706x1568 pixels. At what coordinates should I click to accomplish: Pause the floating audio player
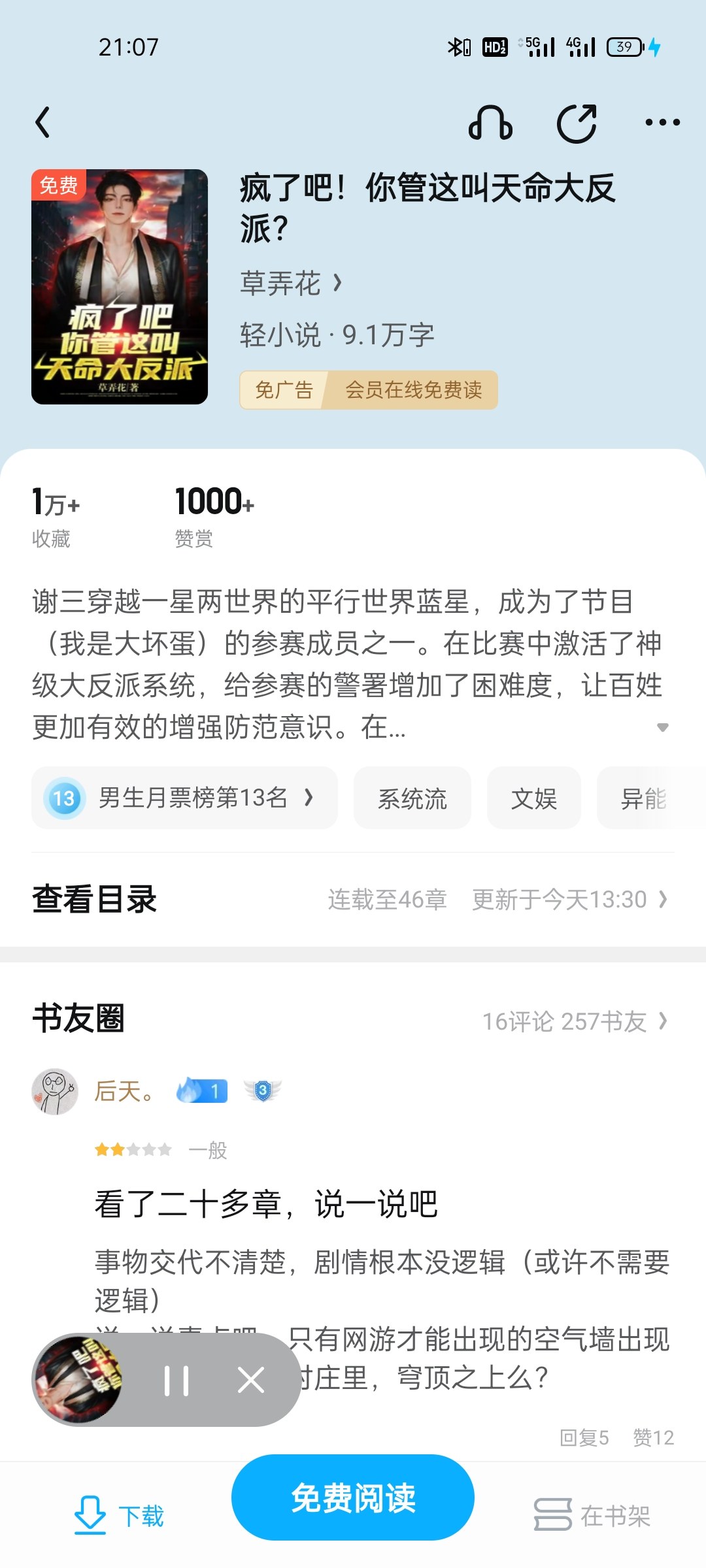click(176, 1380)
